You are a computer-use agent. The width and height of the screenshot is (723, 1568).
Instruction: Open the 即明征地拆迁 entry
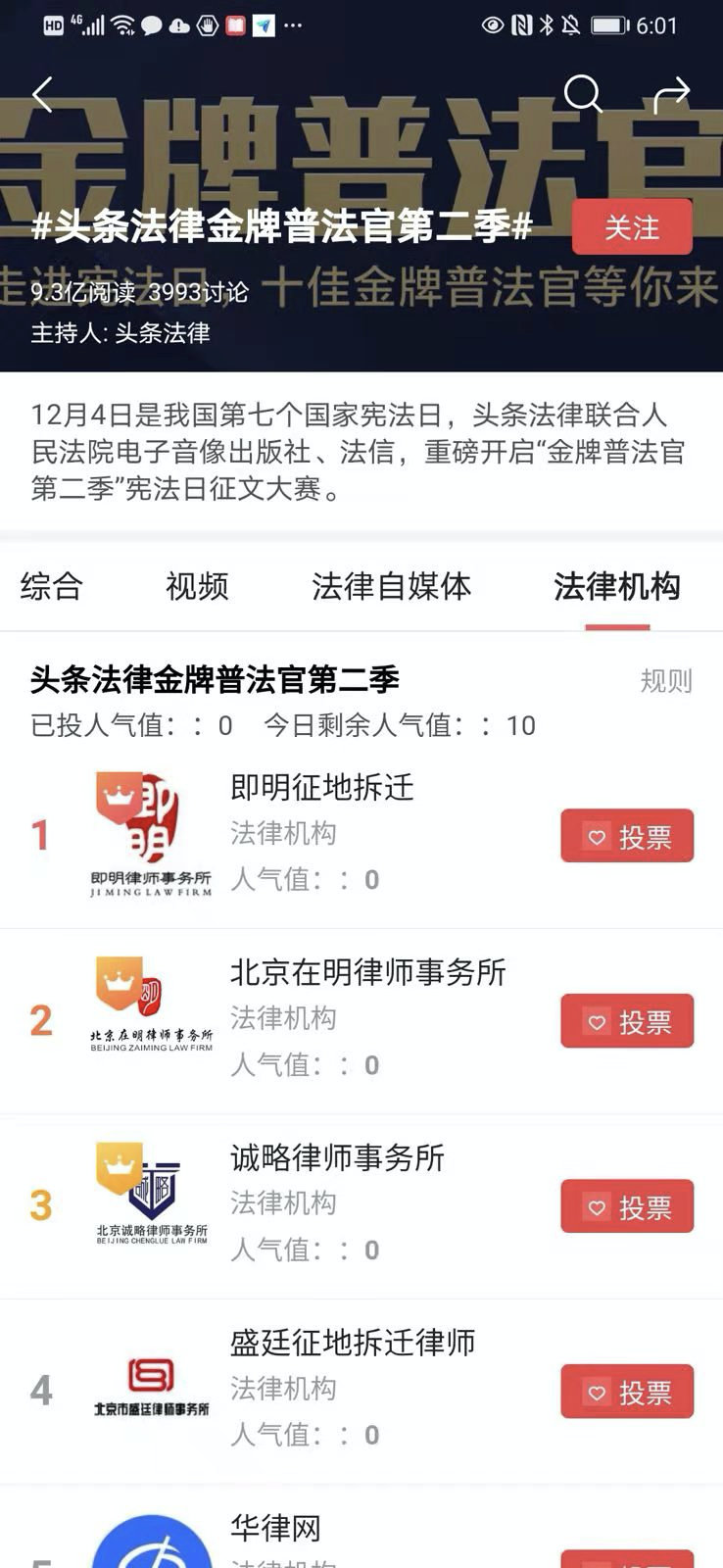point(321,788)
